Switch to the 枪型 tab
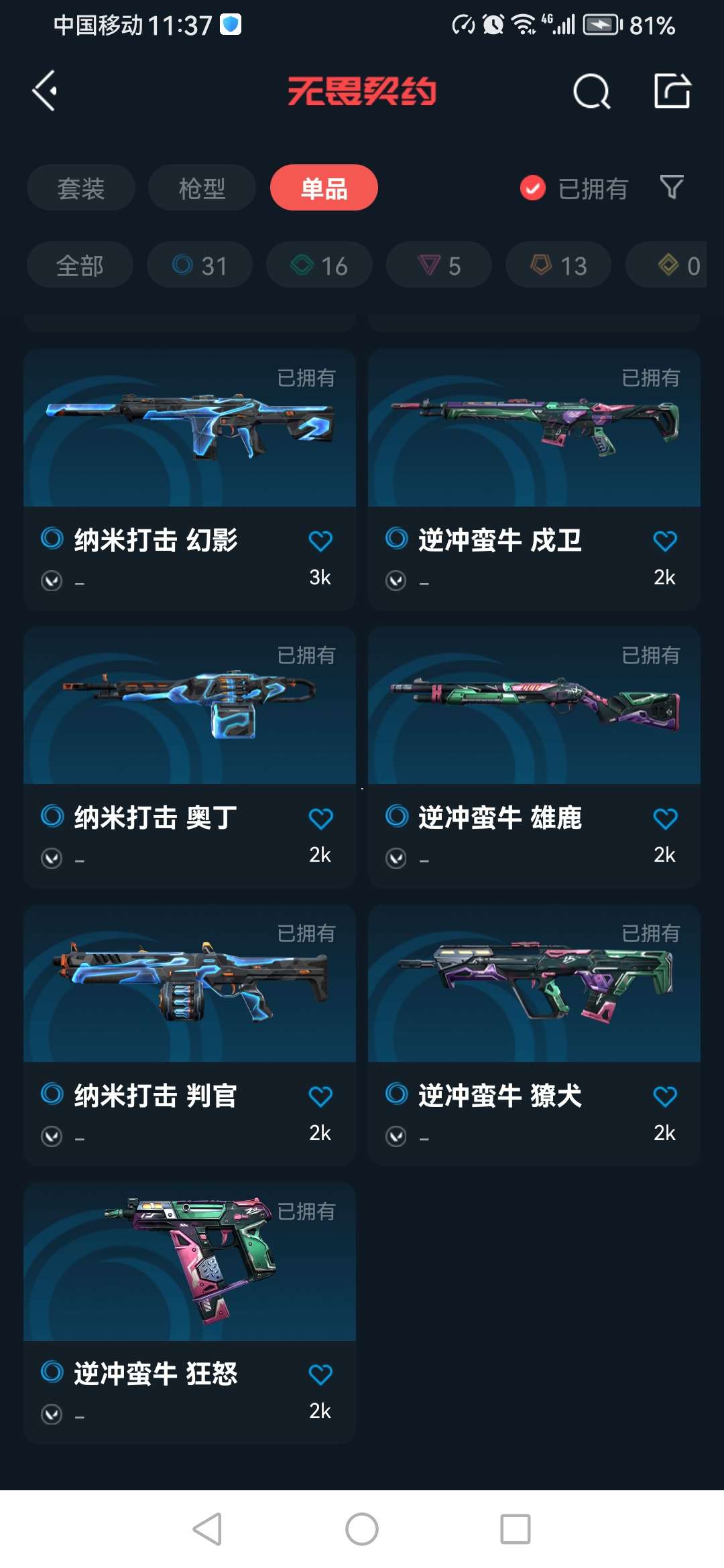Viewport: 724px width, 1568px height. (x=202, y=188)
